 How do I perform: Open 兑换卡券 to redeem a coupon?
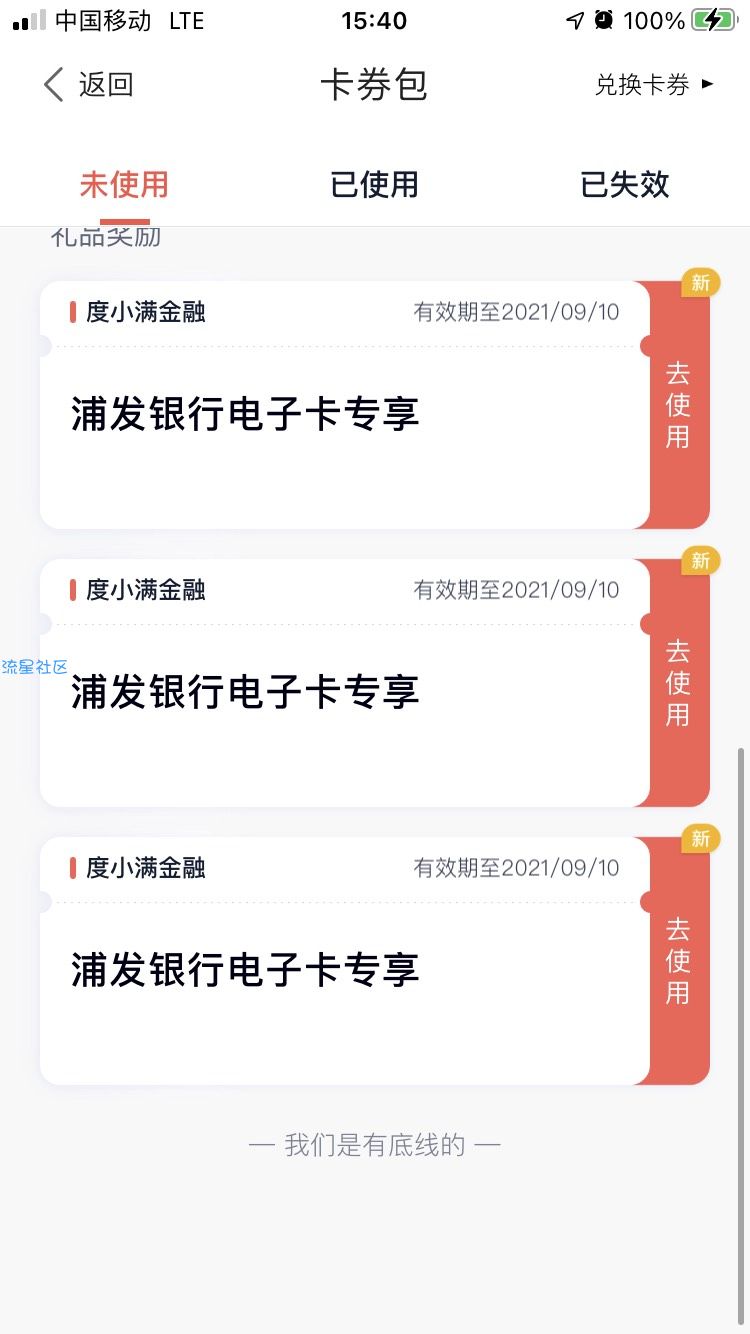click(x=654, y=85)
